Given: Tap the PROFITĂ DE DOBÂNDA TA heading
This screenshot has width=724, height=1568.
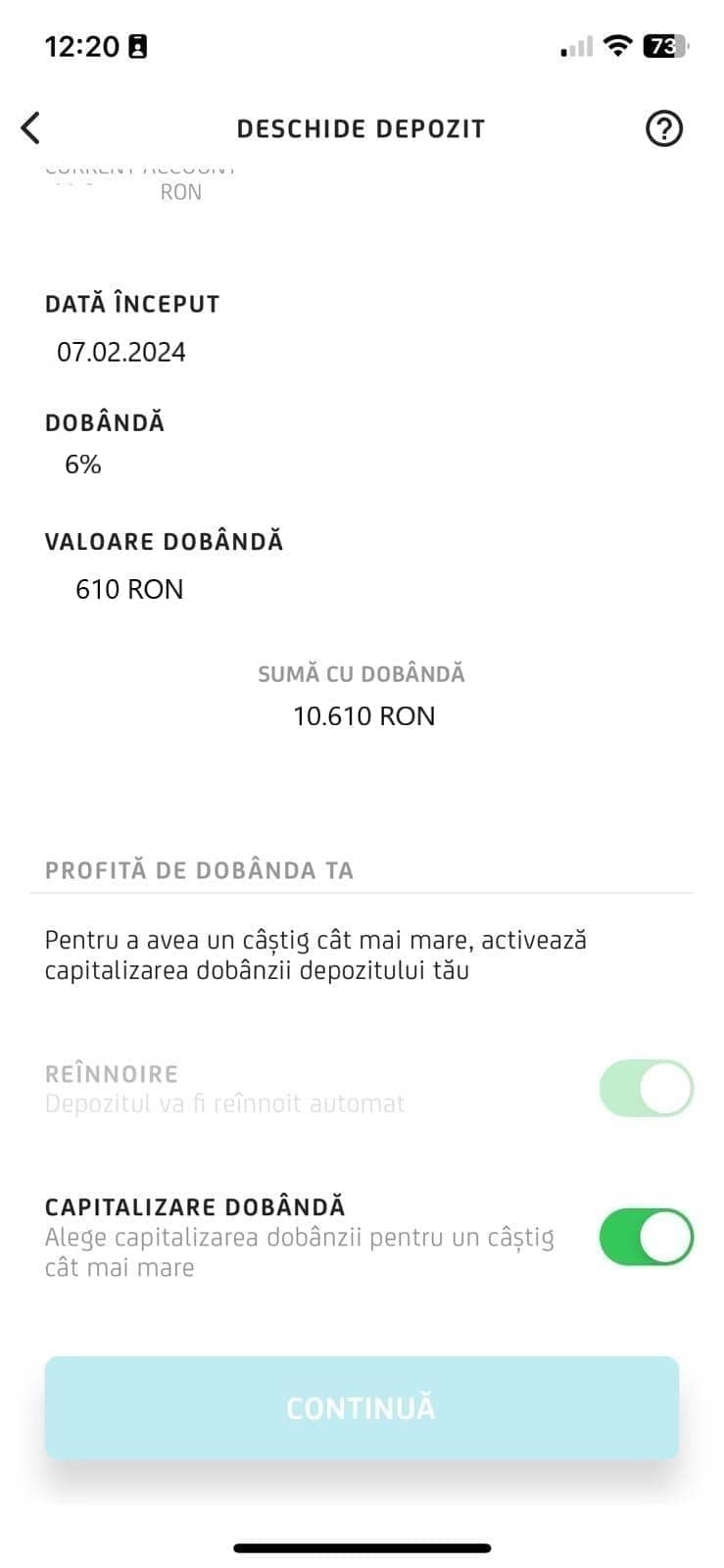Looking at the screenshot, I should tap(200, 869).
